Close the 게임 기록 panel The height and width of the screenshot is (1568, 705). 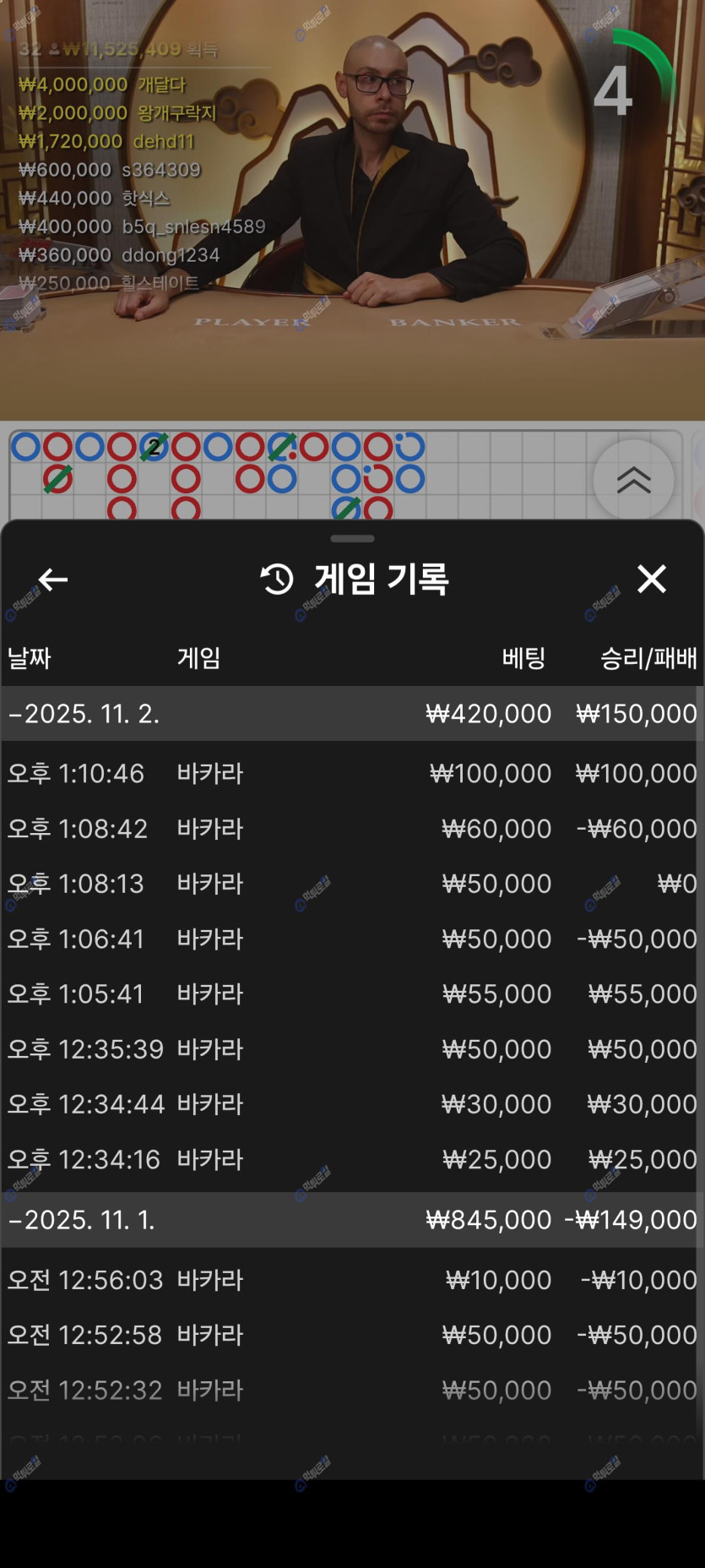tap(651, 580)
